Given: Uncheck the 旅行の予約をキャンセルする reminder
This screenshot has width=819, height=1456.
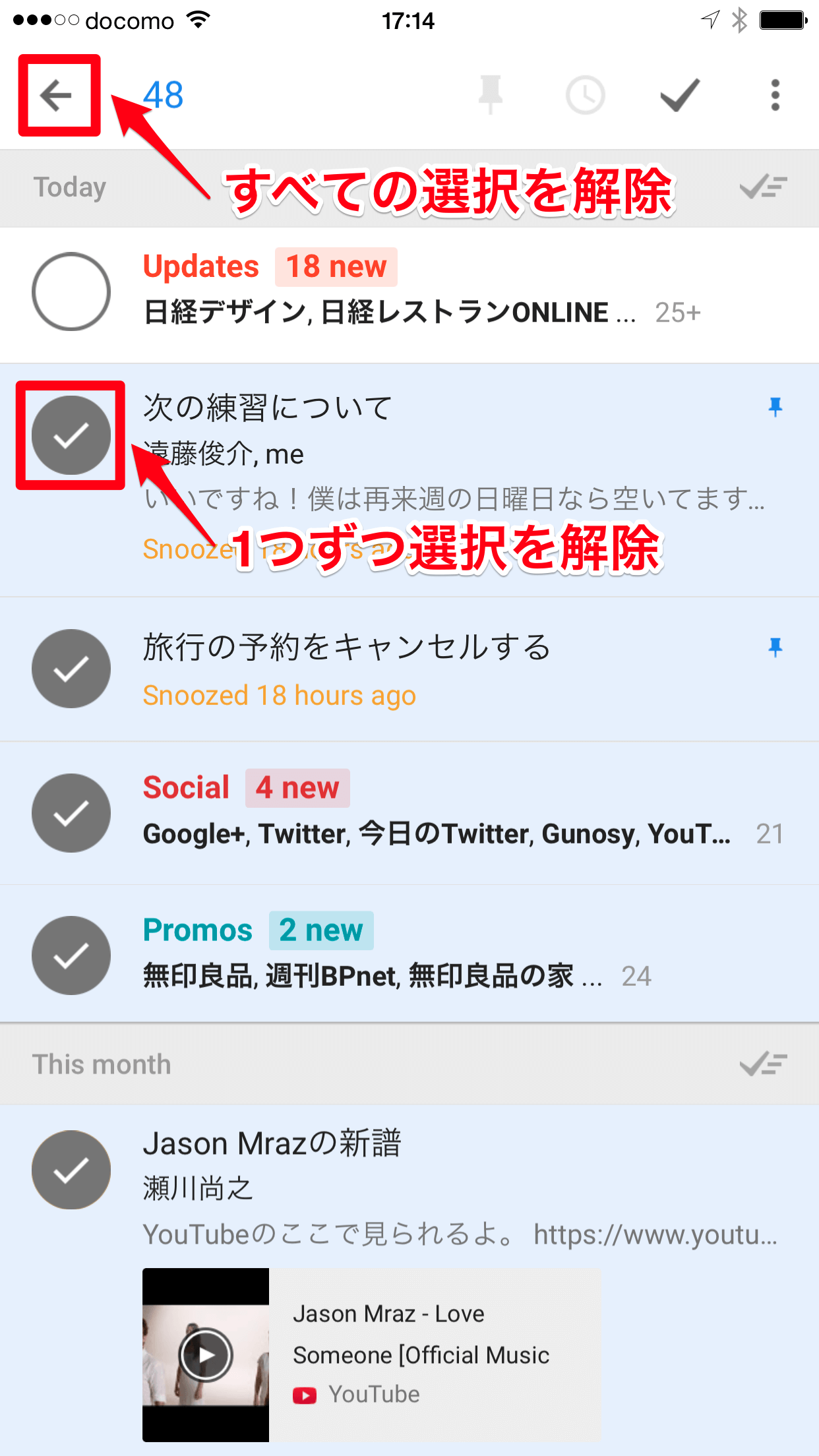Looking at the screenshot, I should [71, 669].
